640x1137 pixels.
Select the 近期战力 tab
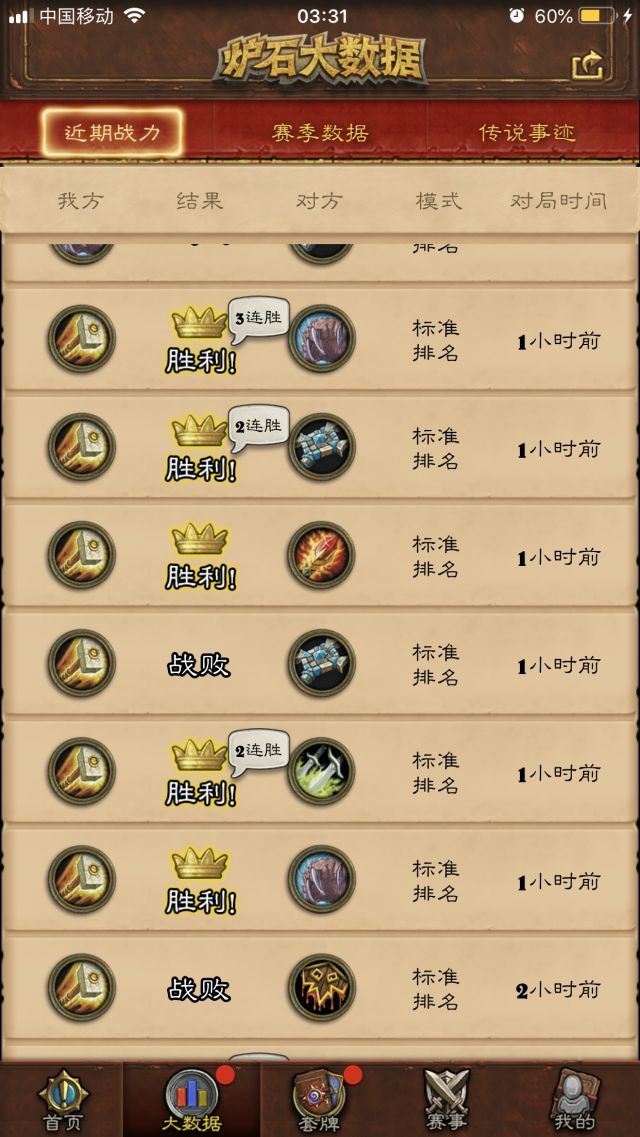pyautogui.click(x=111, y=132)
